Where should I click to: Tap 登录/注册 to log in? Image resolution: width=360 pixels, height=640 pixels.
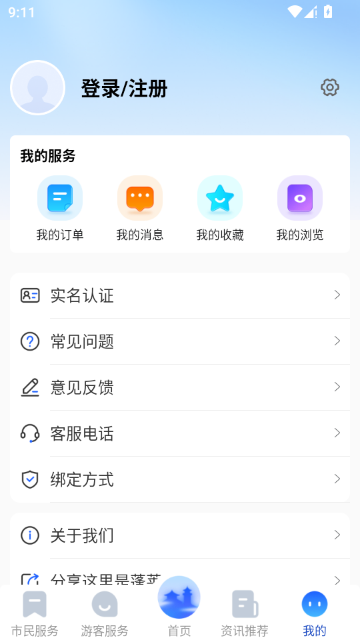coord(124,88)
